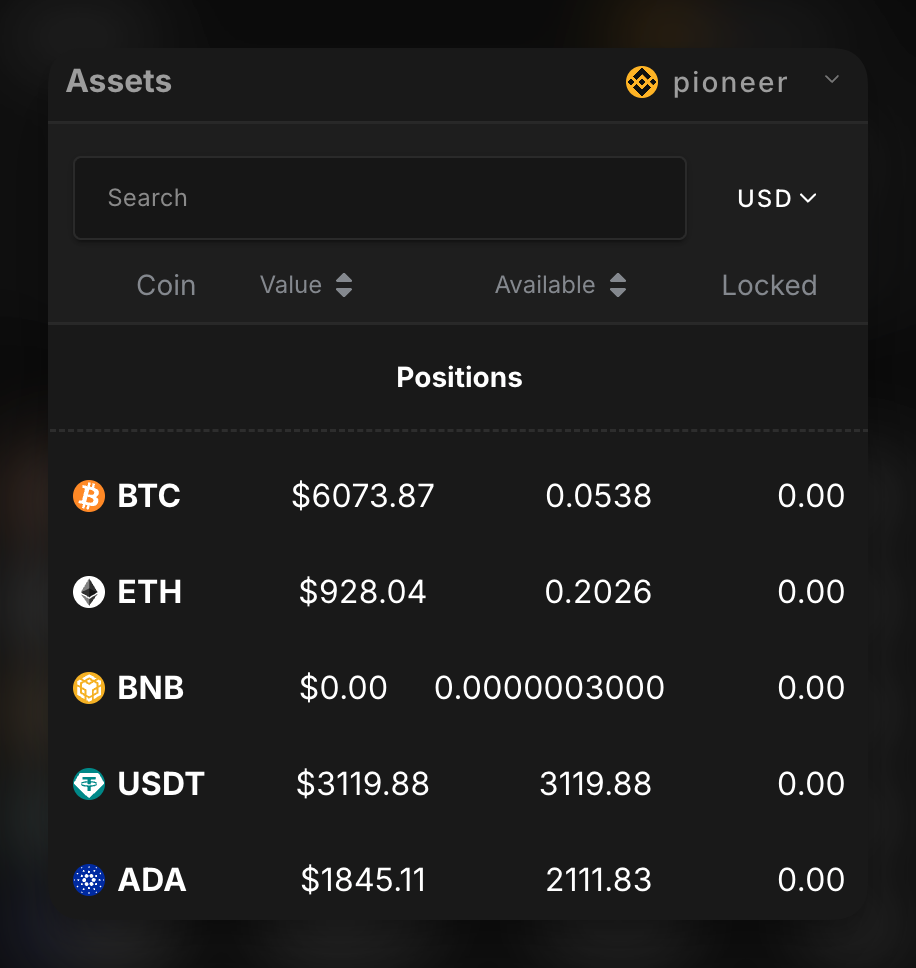Select the Tether USDT coin icon
916x968 pixels.
click(89, 784)
